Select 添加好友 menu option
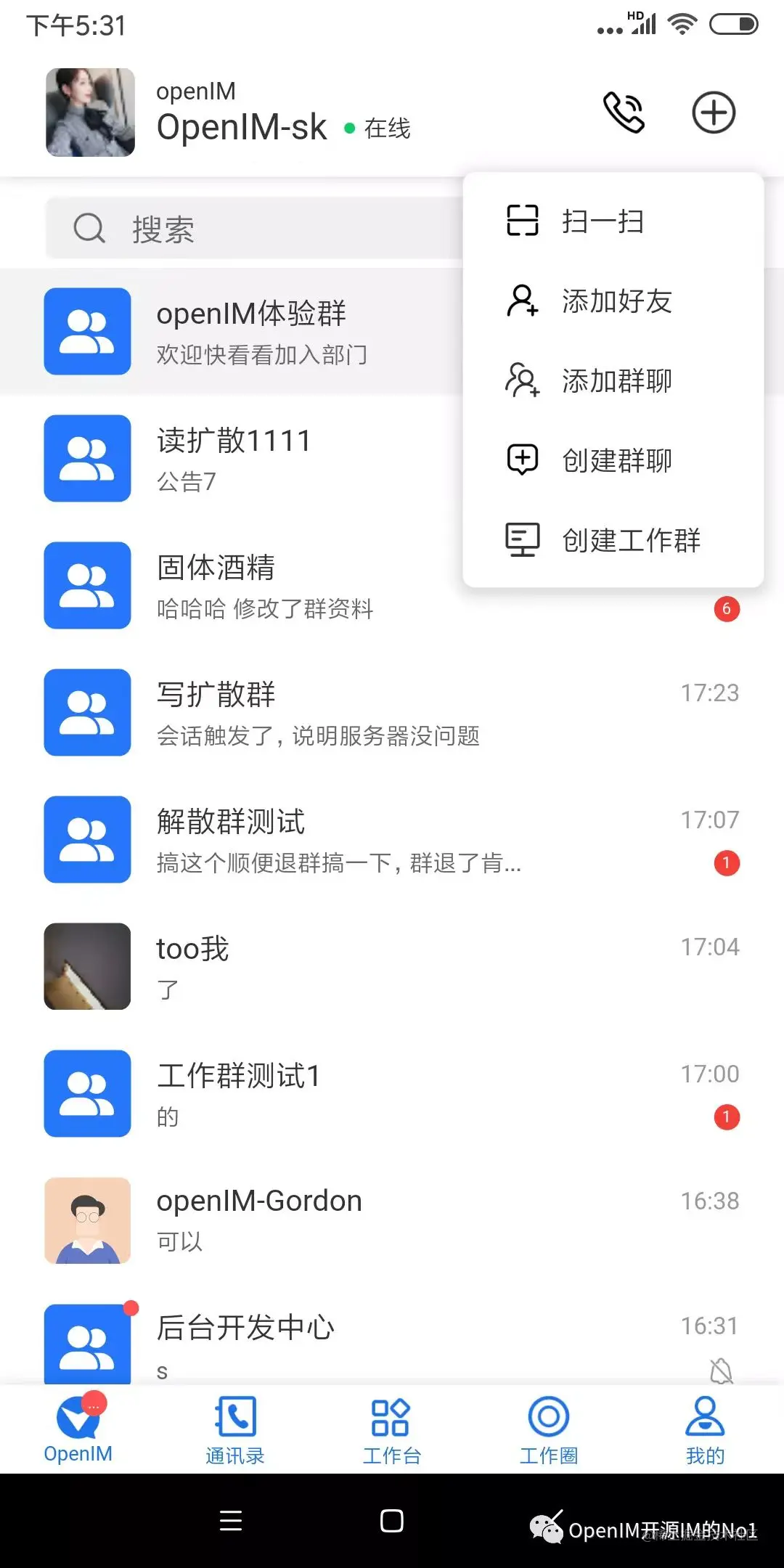Screen dimensions: 784x1568 [618, 301]
